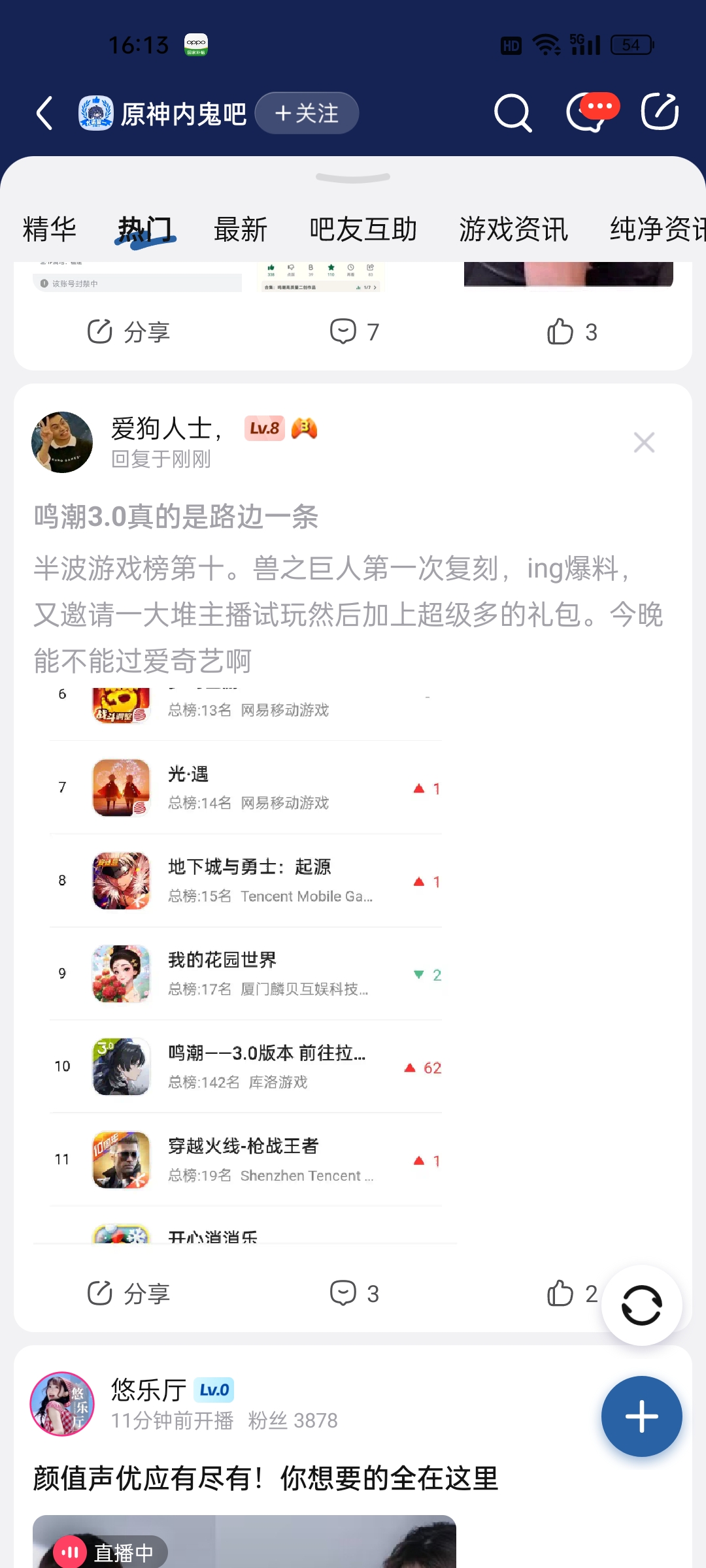Open the post titled 鸣潮3.0真的是路边一条
The image size is (706, 1568).
176,517
